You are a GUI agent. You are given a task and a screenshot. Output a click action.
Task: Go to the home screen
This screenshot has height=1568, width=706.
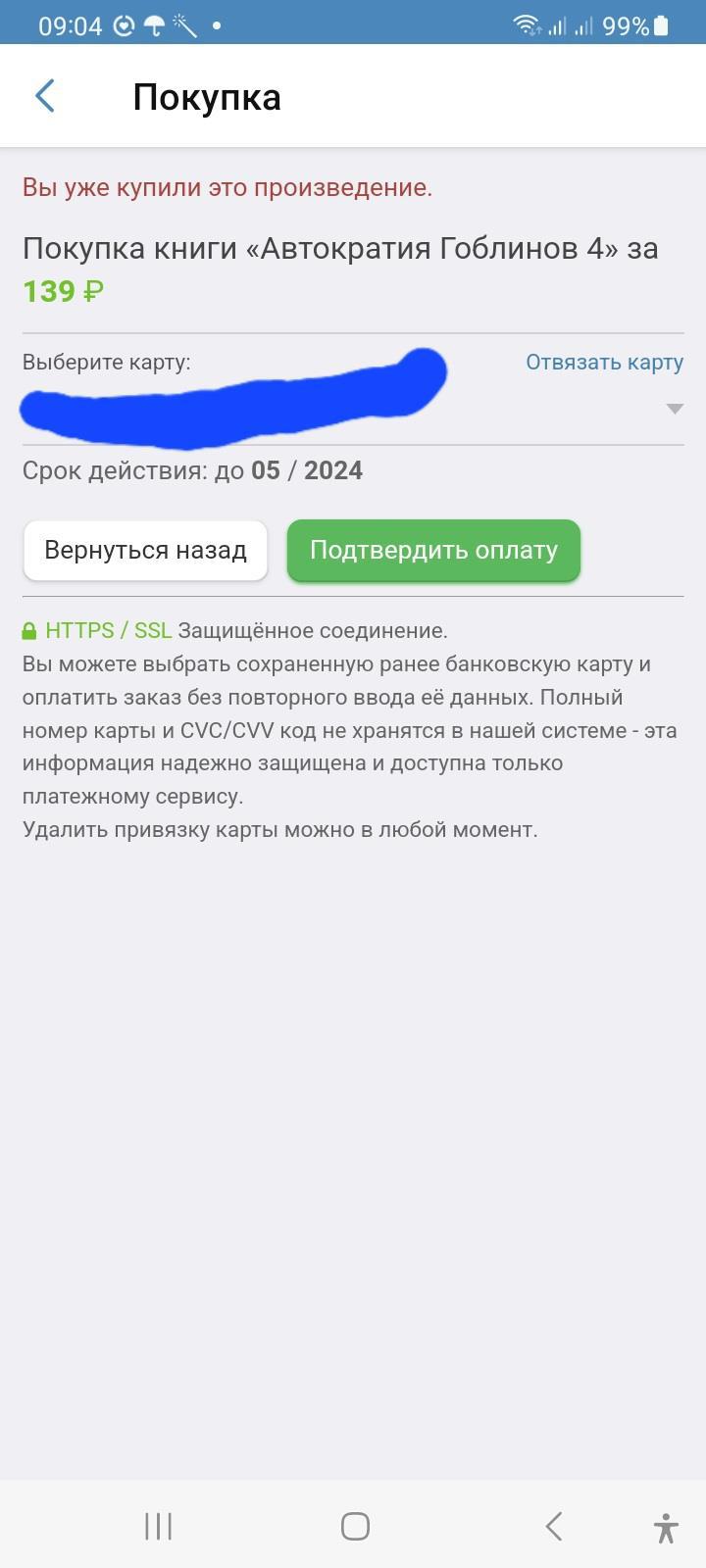[x=355, y=1526]
